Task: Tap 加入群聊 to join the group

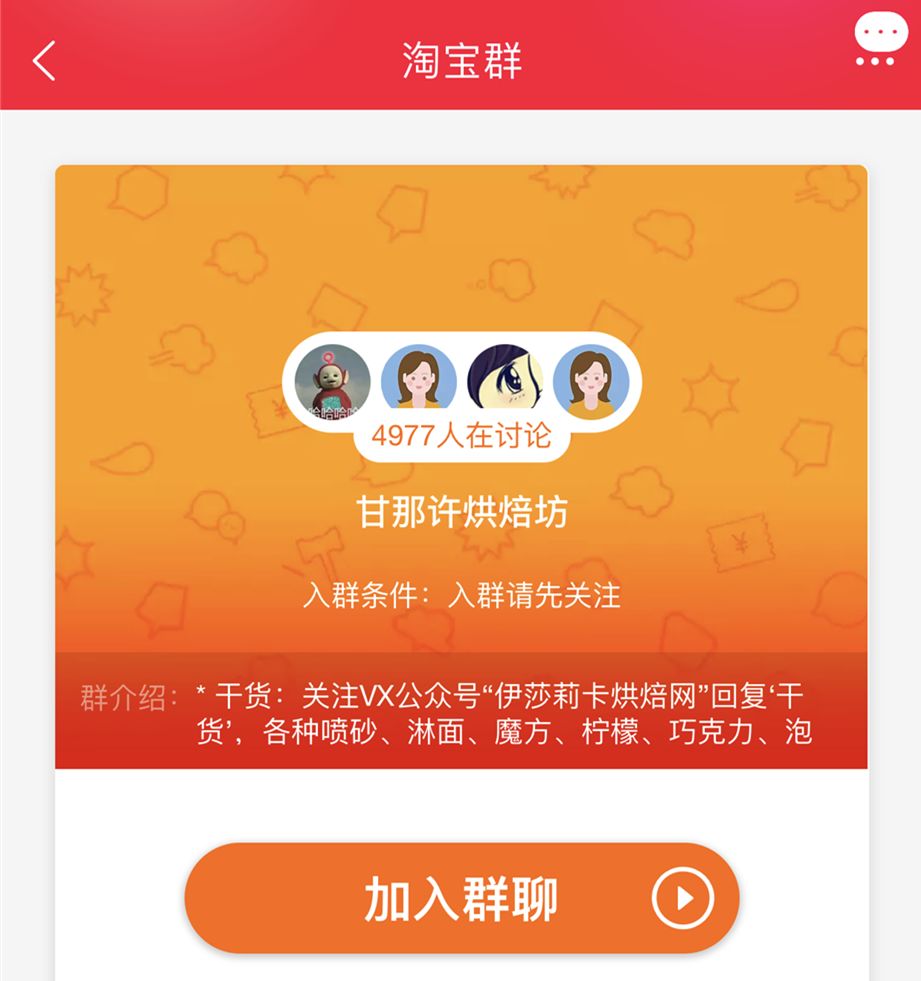Action: point(461,897)
